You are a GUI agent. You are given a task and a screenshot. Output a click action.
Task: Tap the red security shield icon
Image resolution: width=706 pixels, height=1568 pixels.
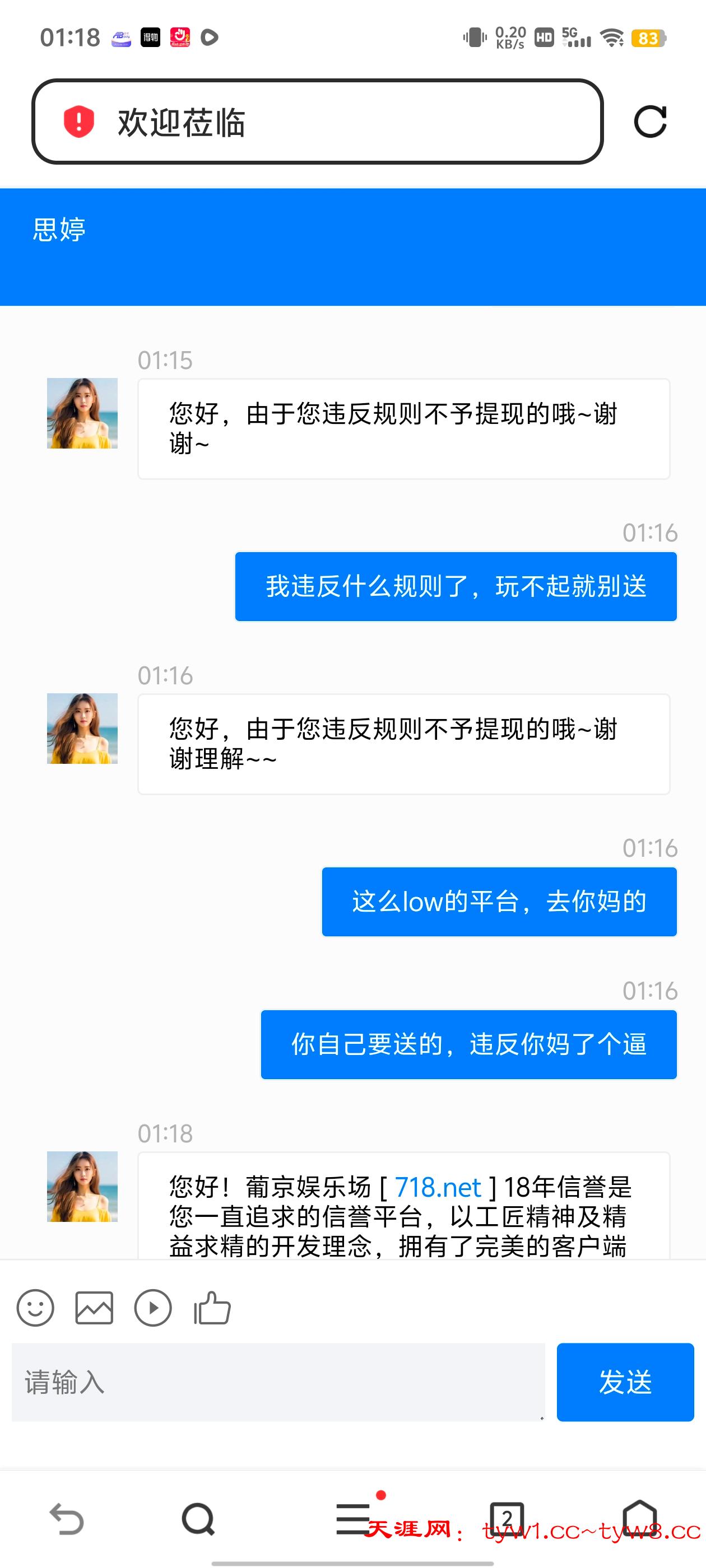[x=79, y=121]
